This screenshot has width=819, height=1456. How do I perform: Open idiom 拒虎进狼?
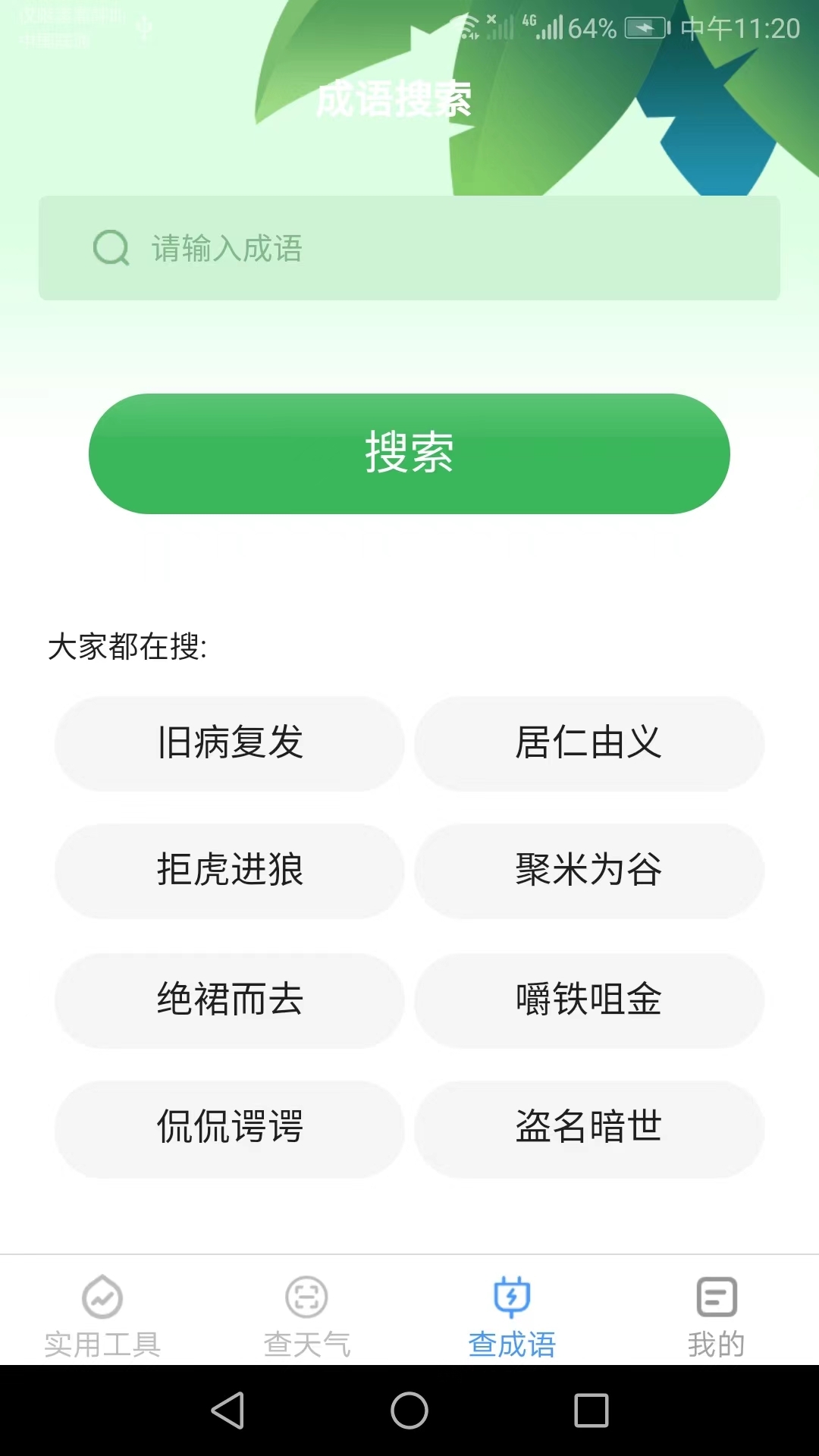(x=229, y=872)
